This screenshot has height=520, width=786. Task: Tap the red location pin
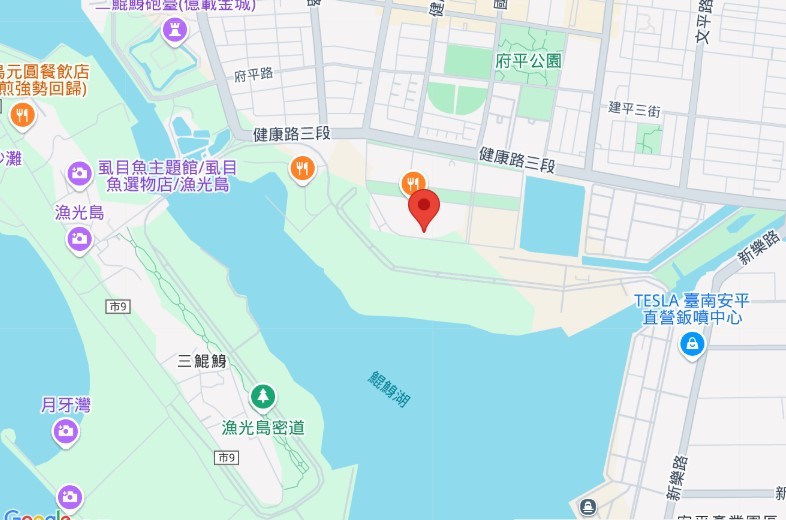coord(425,208)
